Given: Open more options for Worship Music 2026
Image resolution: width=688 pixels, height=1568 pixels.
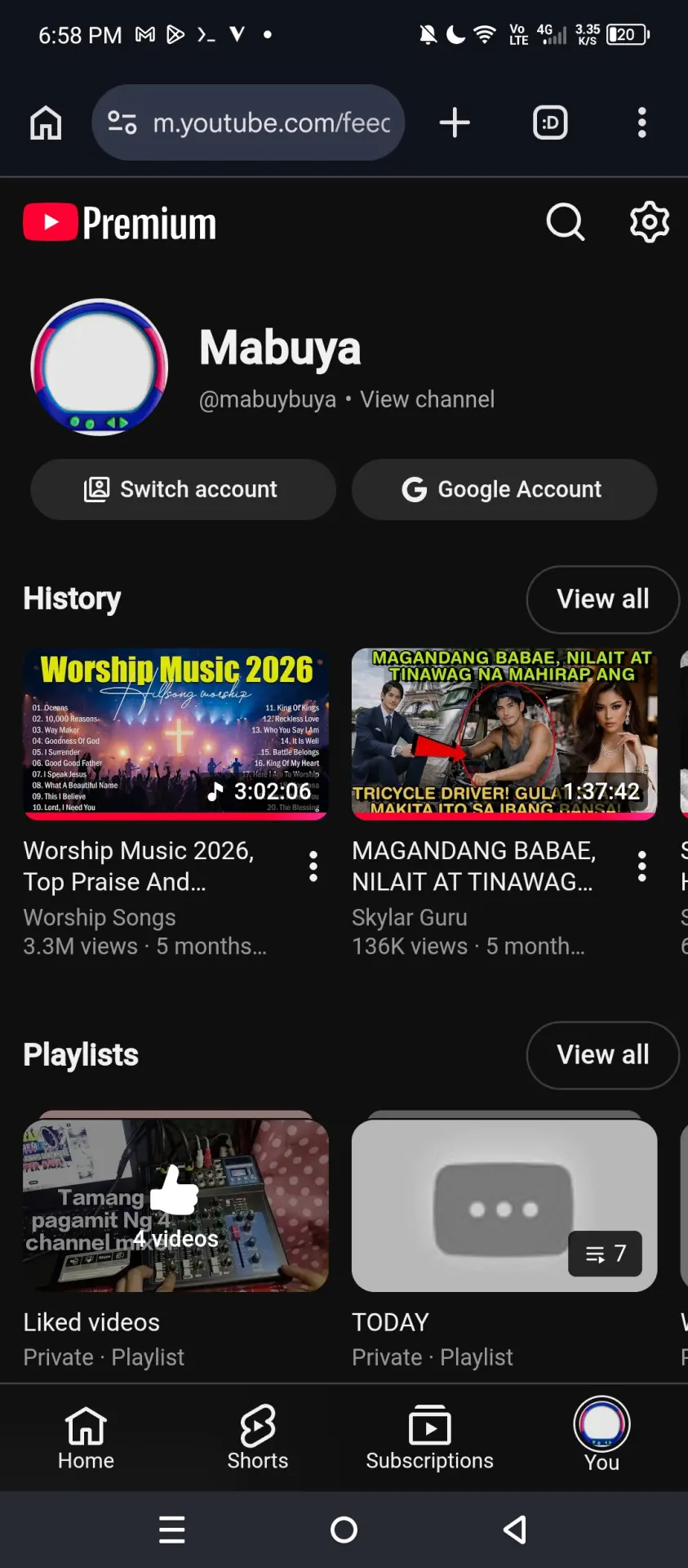Looking at the screenshot, I should click(313, 866).
